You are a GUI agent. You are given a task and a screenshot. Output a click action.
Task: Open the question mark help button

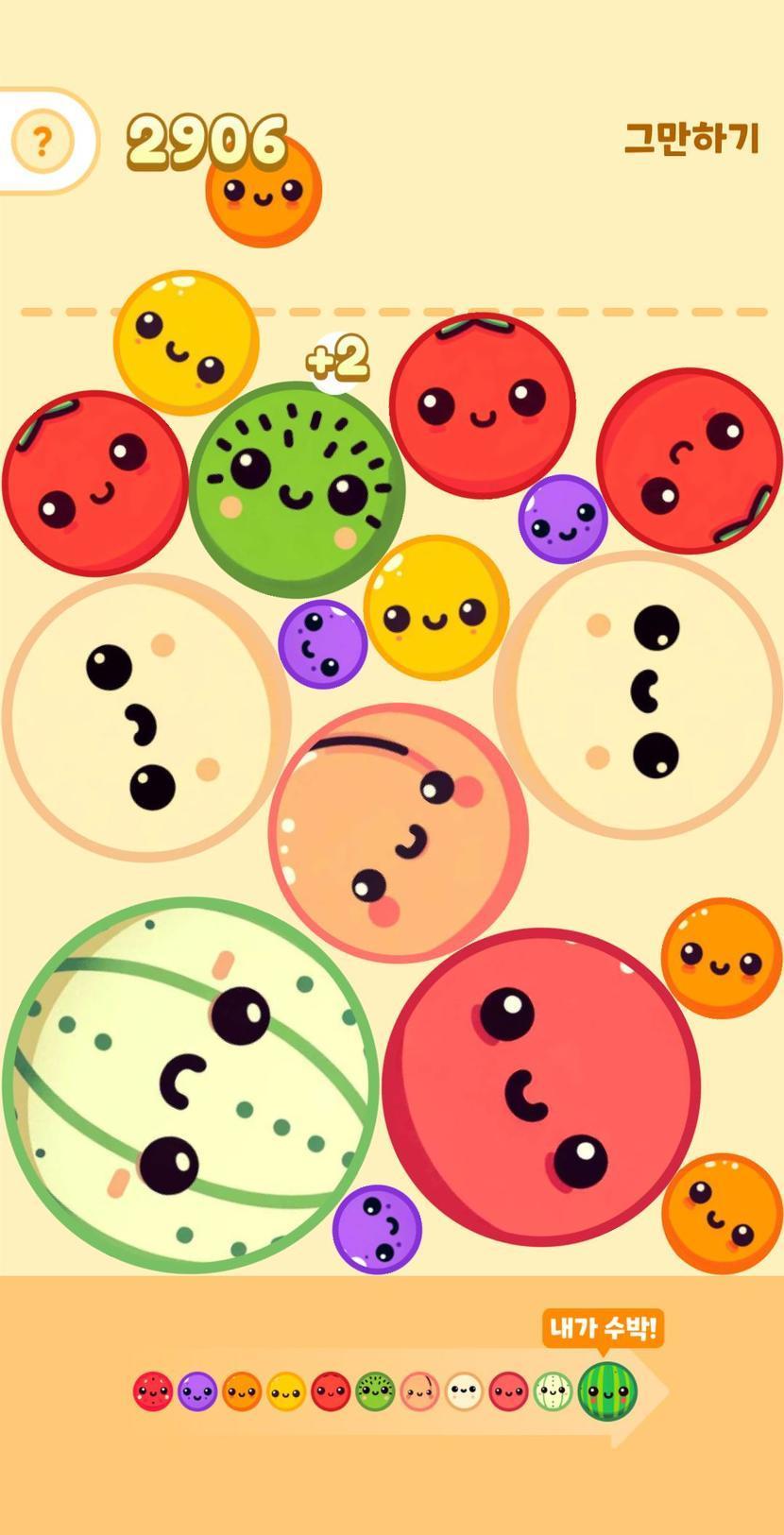[42, 142]
